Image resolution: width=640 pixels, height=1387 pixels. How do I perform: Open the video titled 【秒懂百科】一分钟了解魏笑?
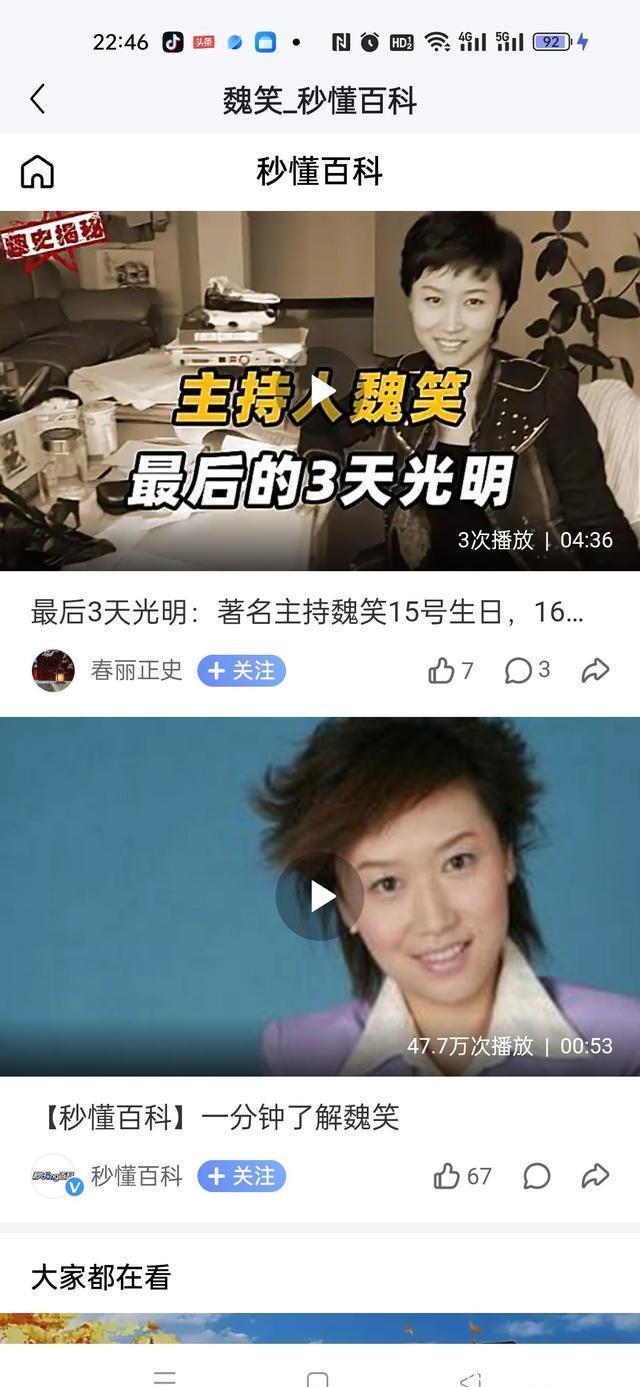pos(215,1117)
